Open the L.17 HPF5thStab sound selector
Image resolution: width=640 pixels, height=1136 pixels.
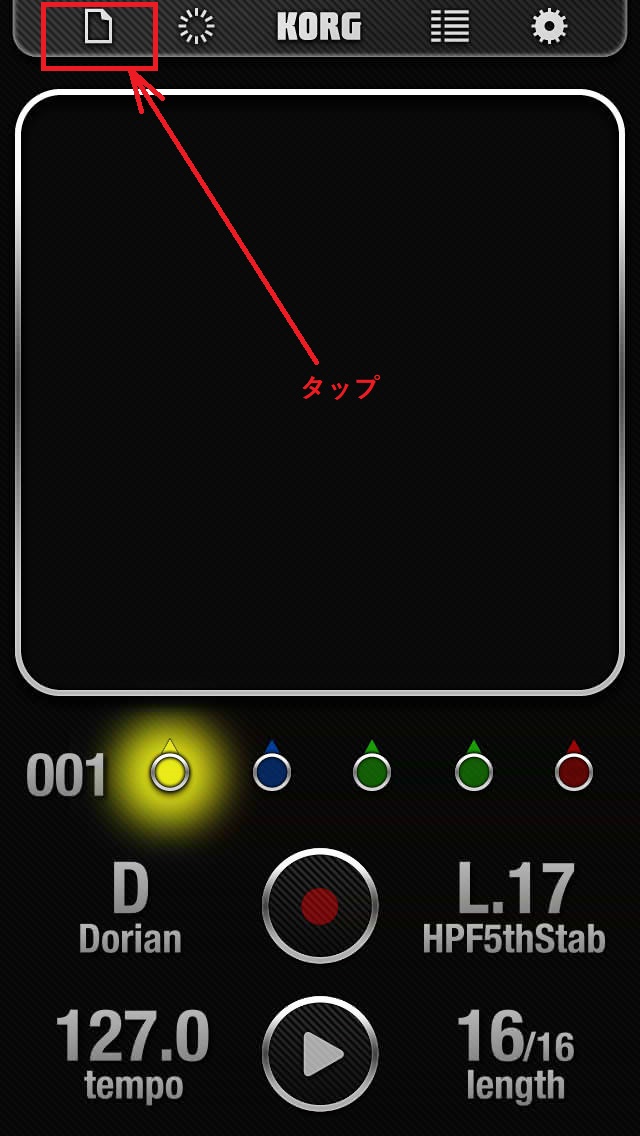coord(514,909)
